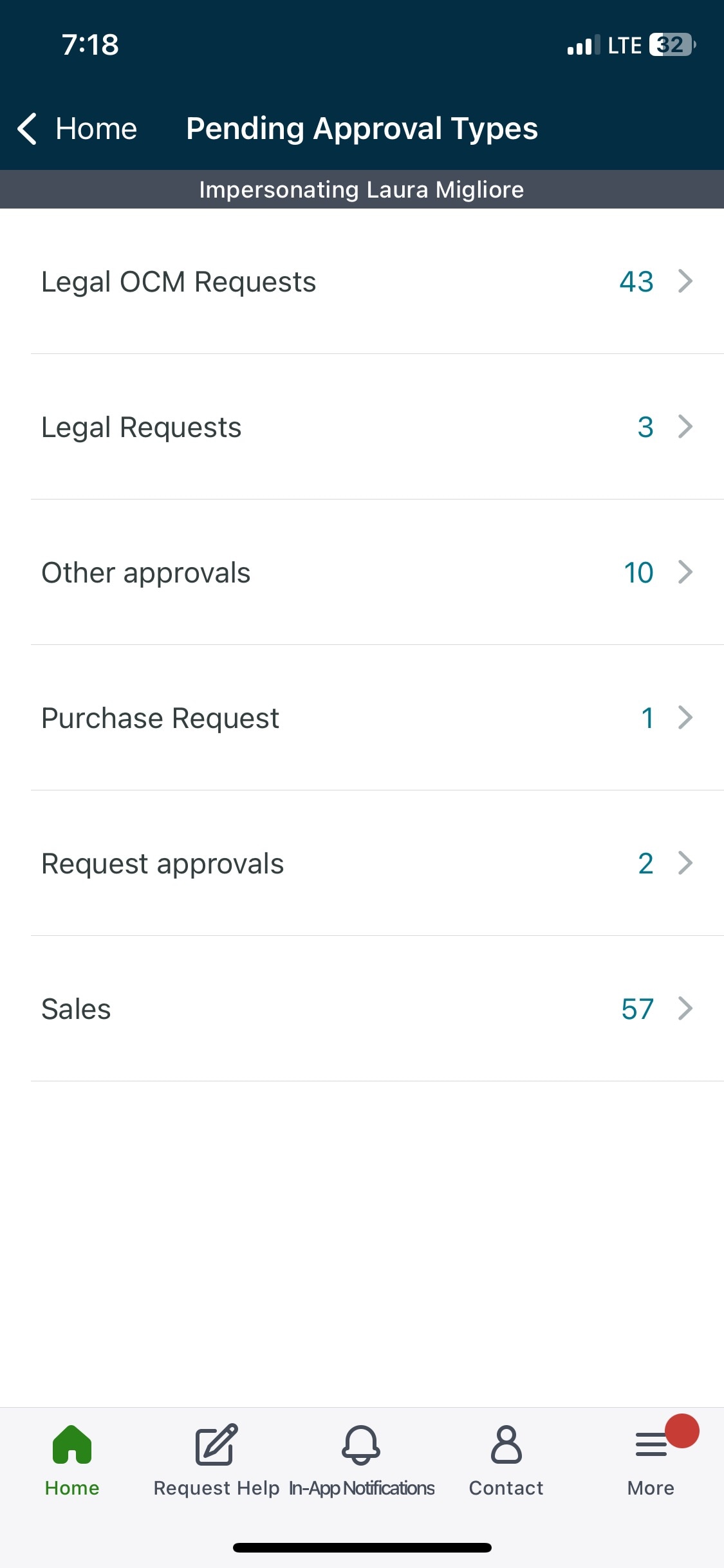
Task: Open the More menu tab
Action: [651, 1461]
